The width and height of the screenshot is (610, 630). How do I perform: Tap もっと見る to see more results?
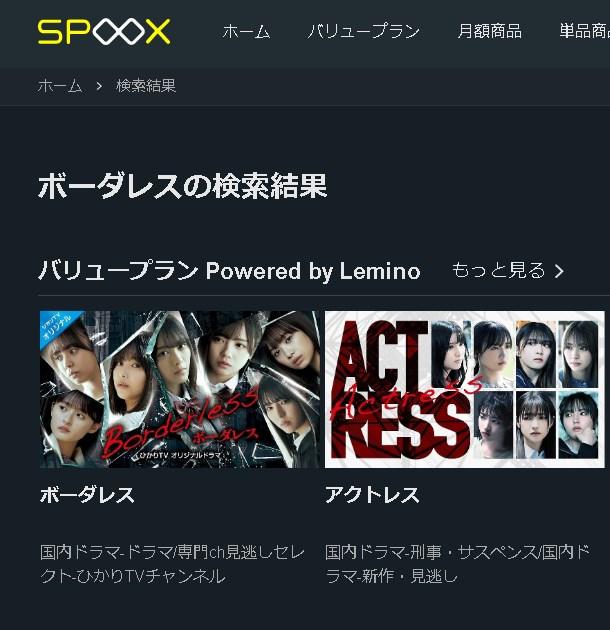tap(507, 271)
